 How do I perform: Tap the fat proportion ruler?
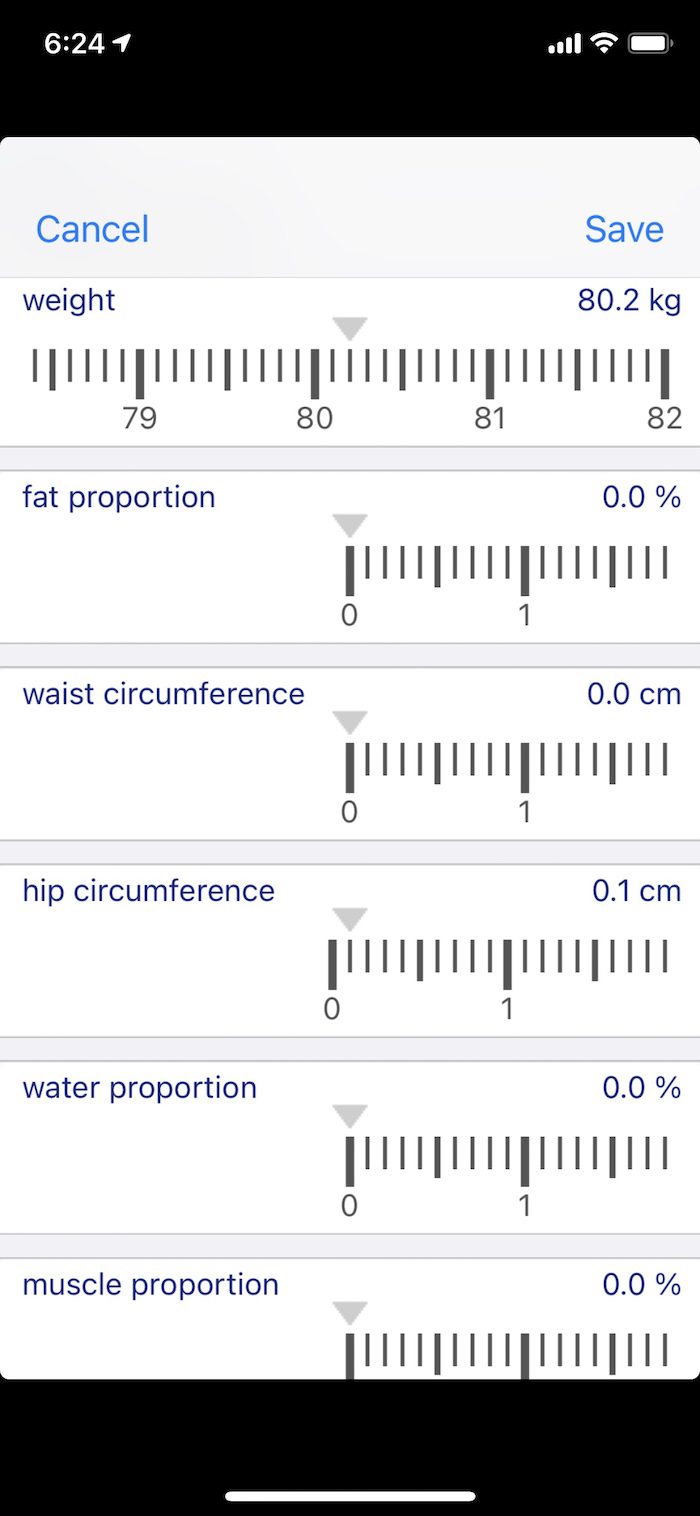coord(506,569)
